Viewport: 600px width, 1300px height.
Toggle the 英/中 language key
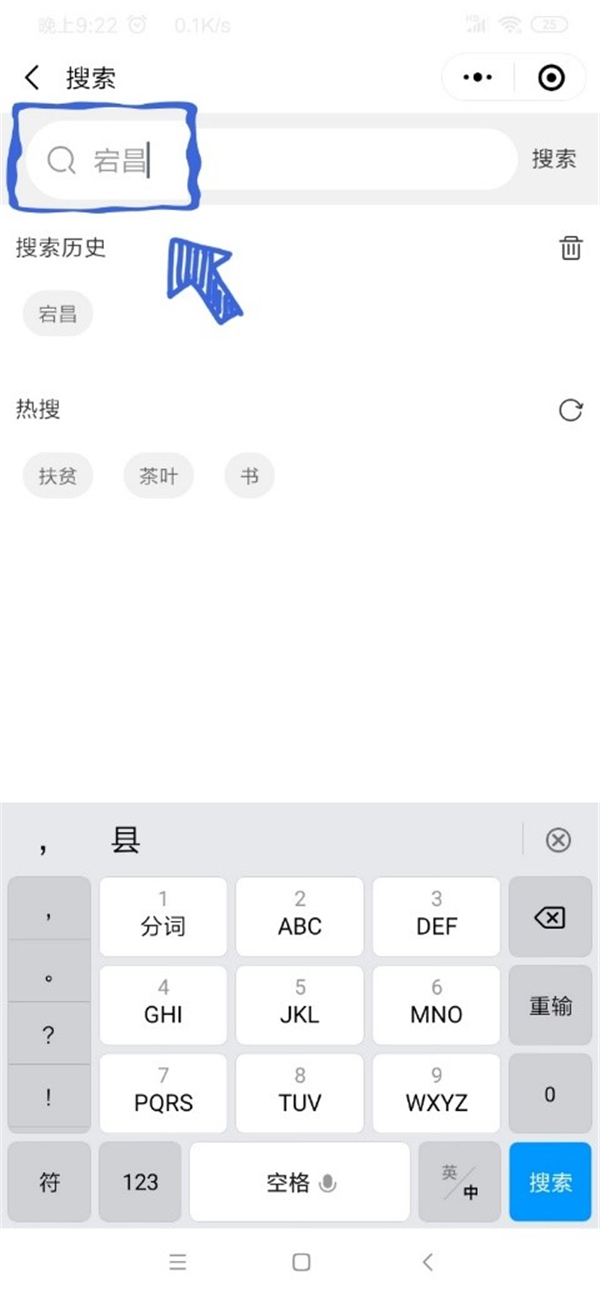[460, 1182]
